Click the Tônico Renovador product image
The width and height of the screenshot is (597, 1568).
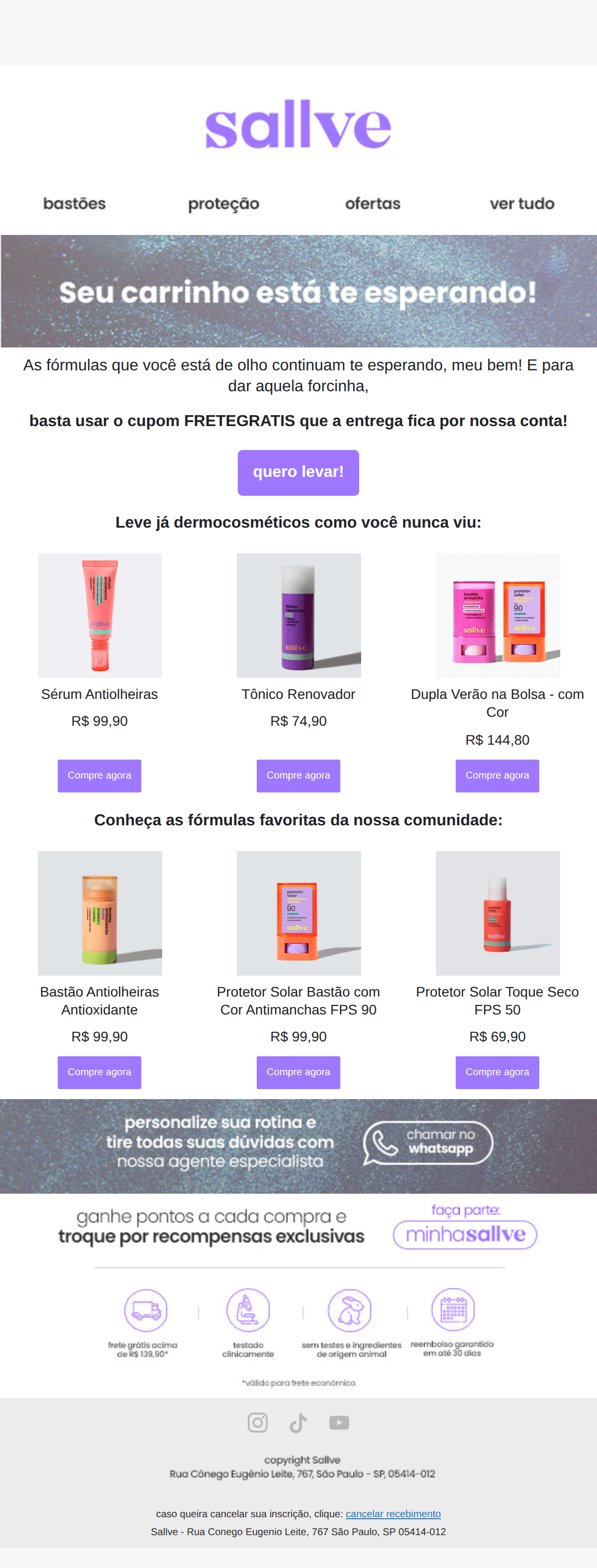[298, 615]
